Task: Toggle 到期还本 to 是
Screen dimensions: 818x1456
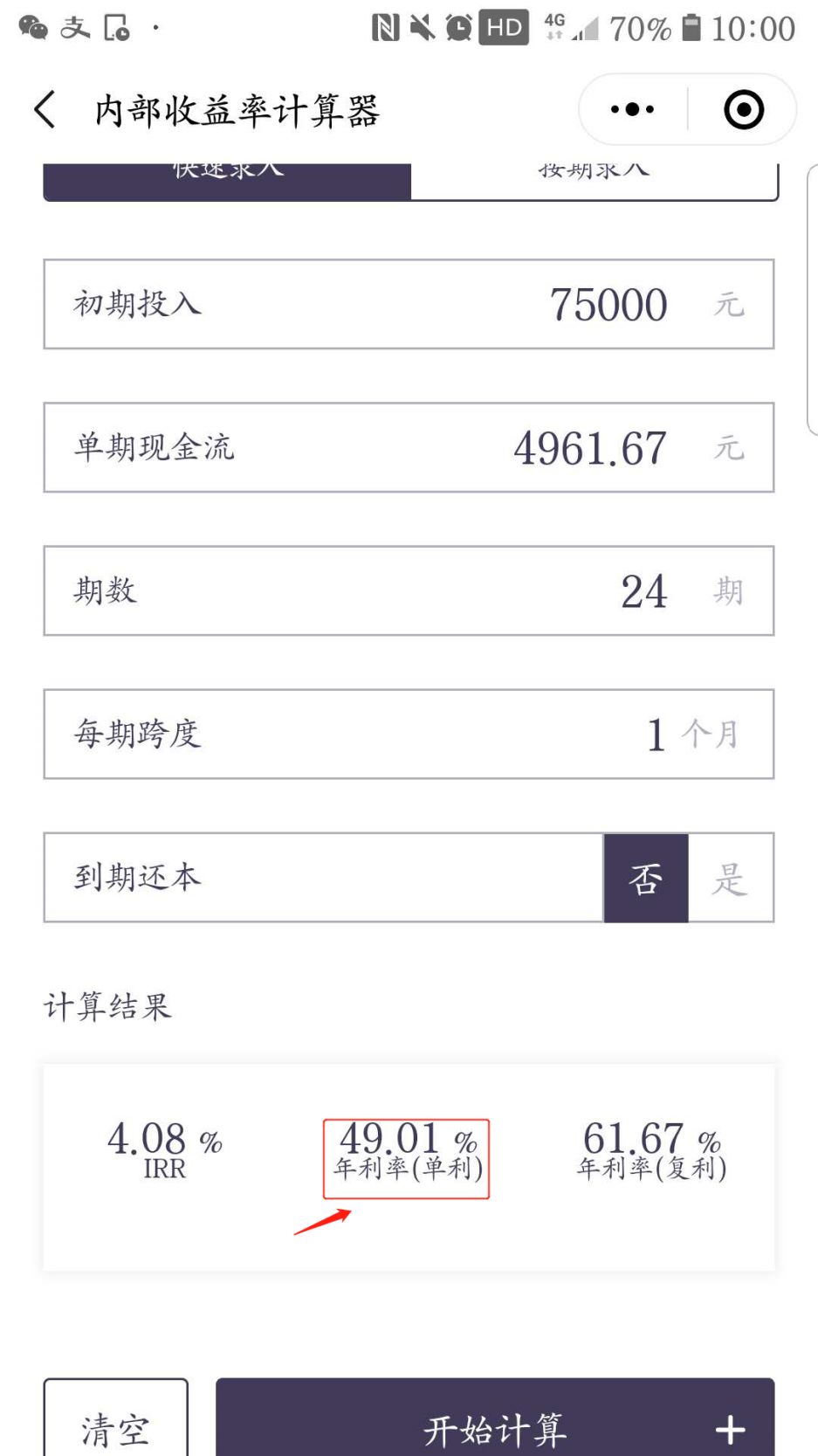Action: tap(732, 877)
